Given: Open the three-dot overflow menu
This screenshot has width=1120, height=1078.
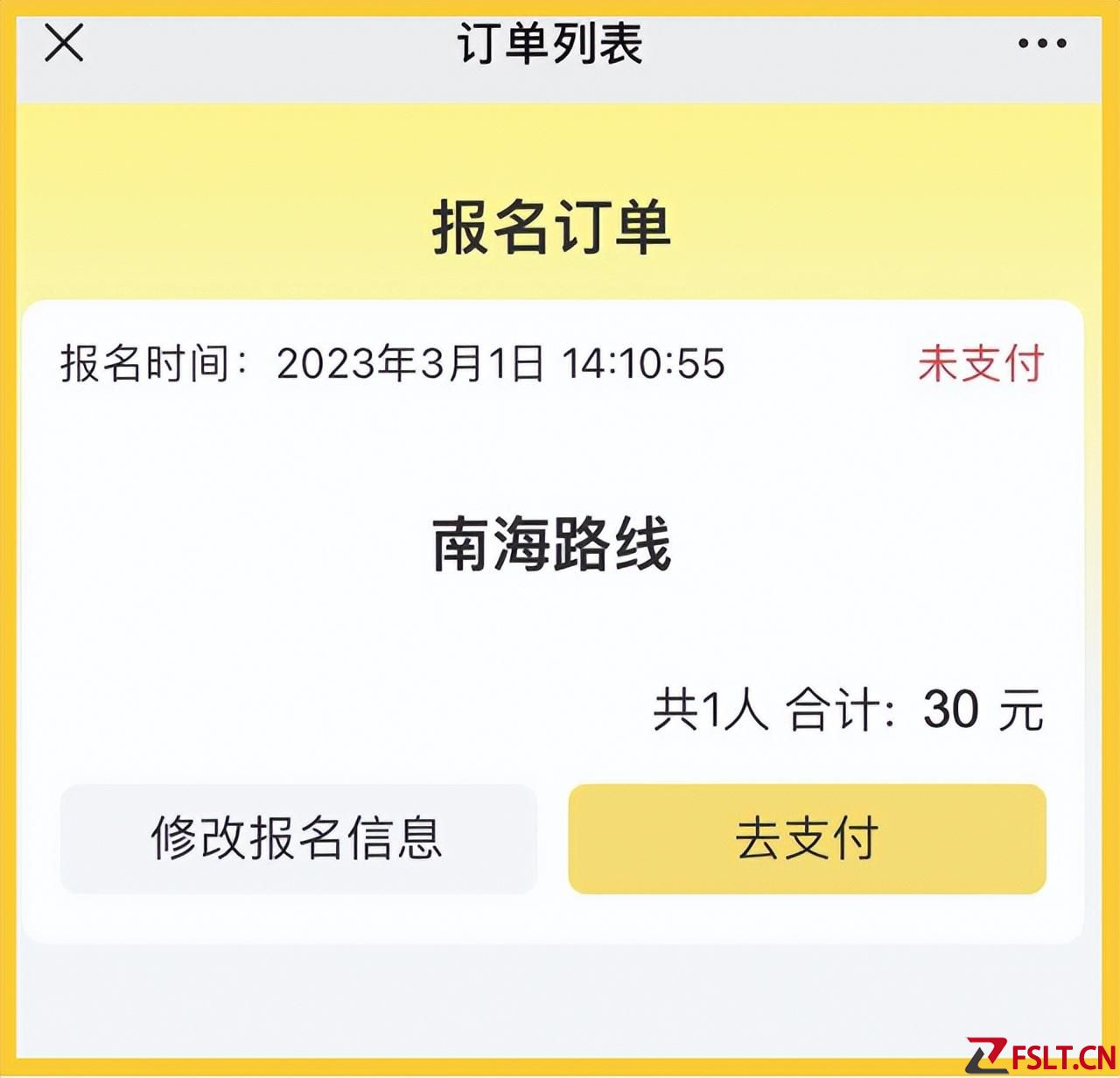Looking at the screenshot, I should point(1041,43).
